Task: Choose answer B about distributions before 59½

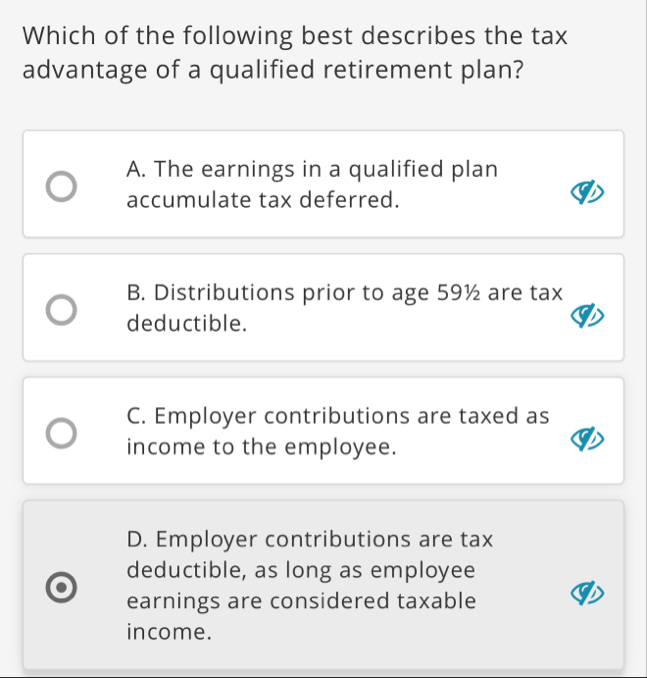Action: (x=62, y=309)
